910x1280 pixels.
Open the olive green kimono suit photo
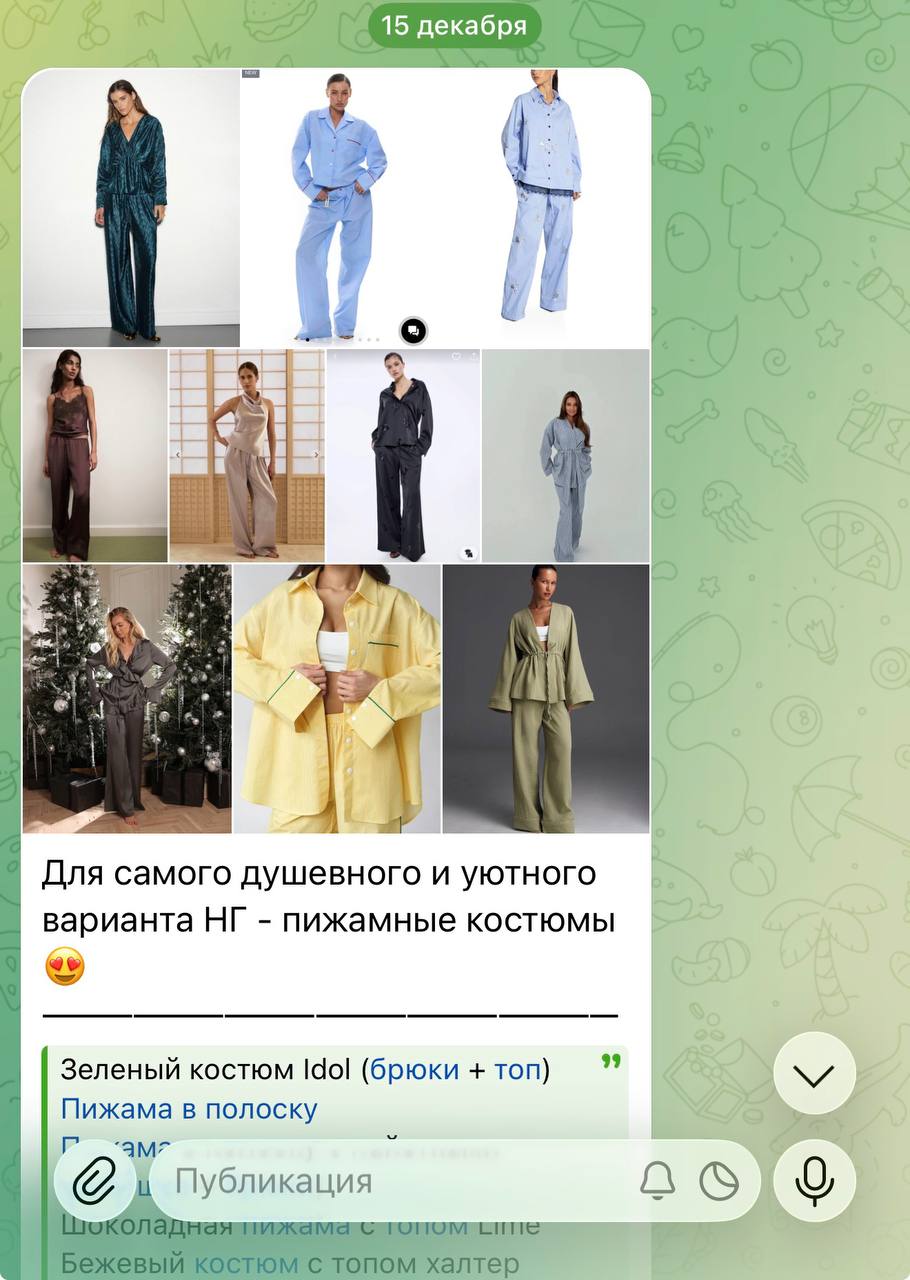pos(546,699)
